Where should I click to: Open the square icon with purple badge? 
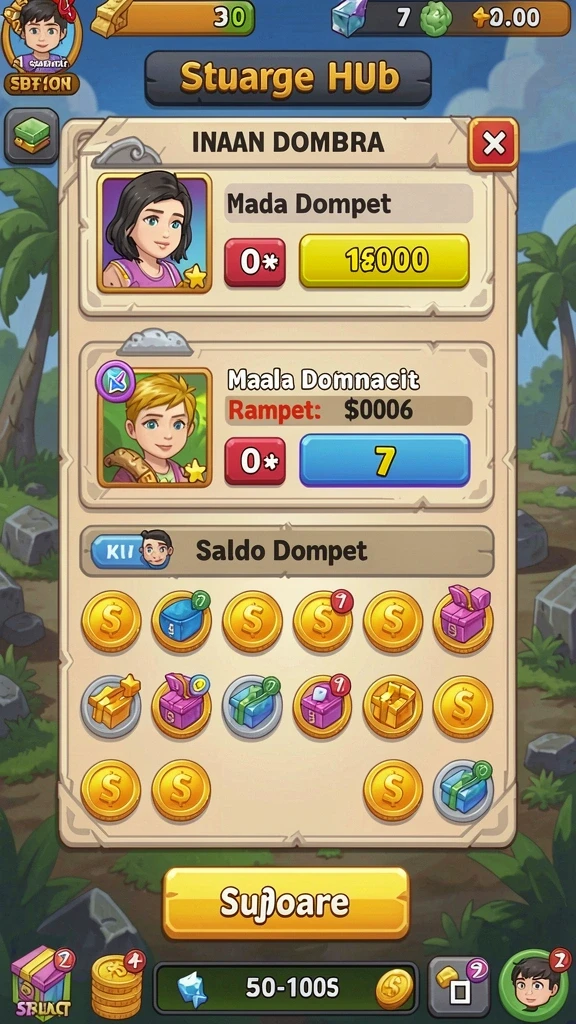click(458, 987)
